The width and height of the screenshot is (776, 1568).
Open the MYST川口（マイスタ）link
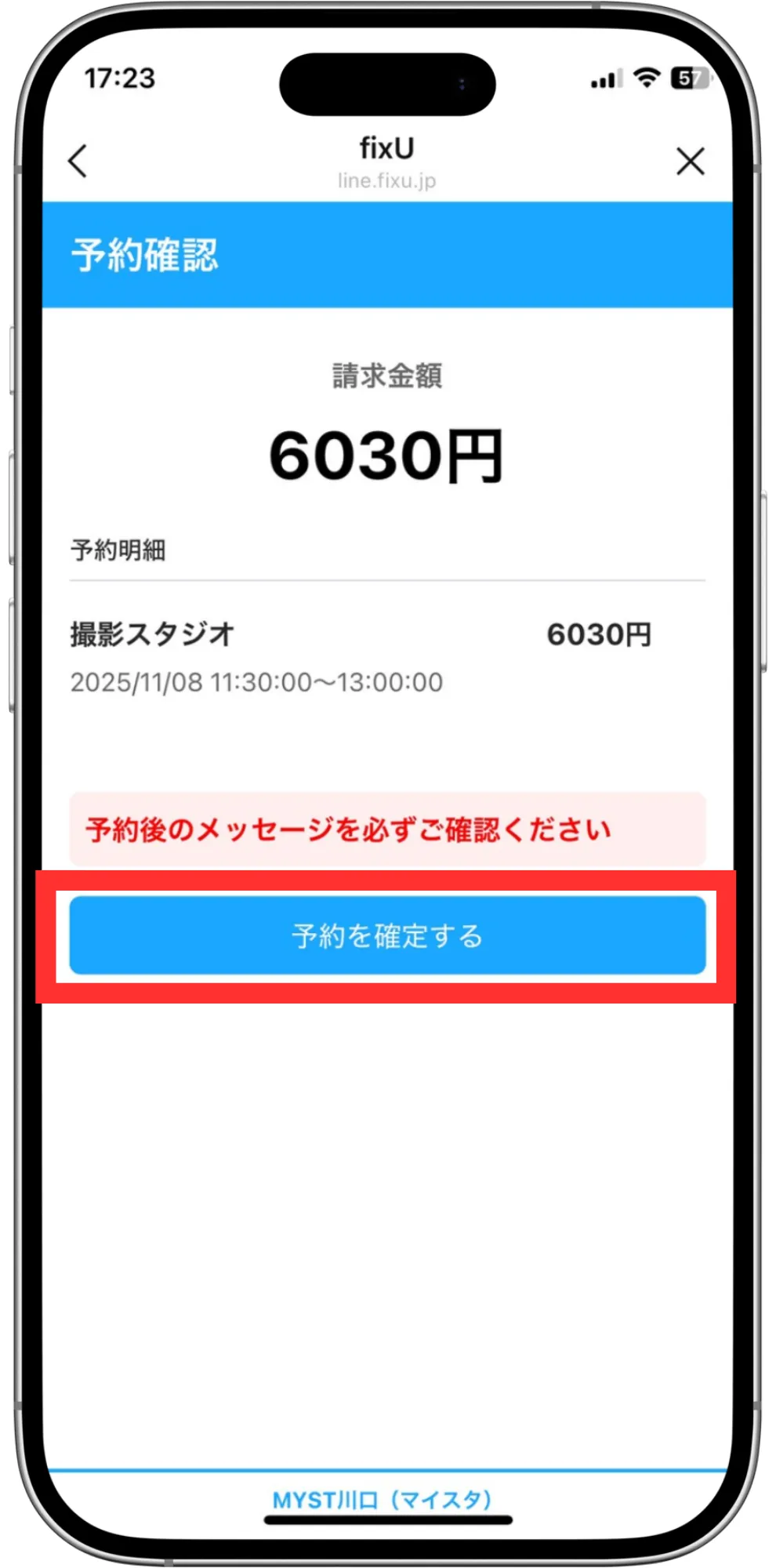382,1500
